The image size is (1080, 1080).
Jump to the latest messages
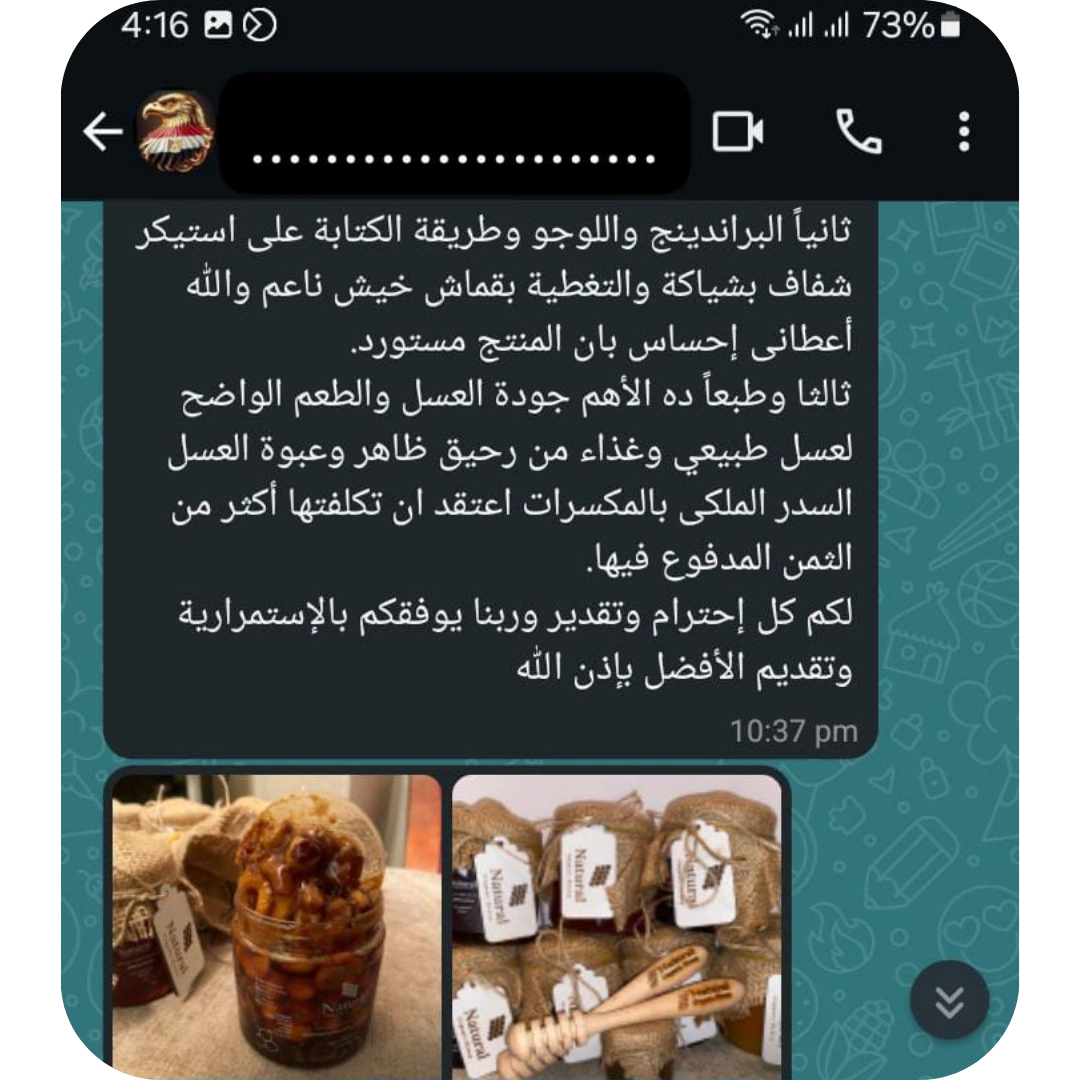point(949,1000)
